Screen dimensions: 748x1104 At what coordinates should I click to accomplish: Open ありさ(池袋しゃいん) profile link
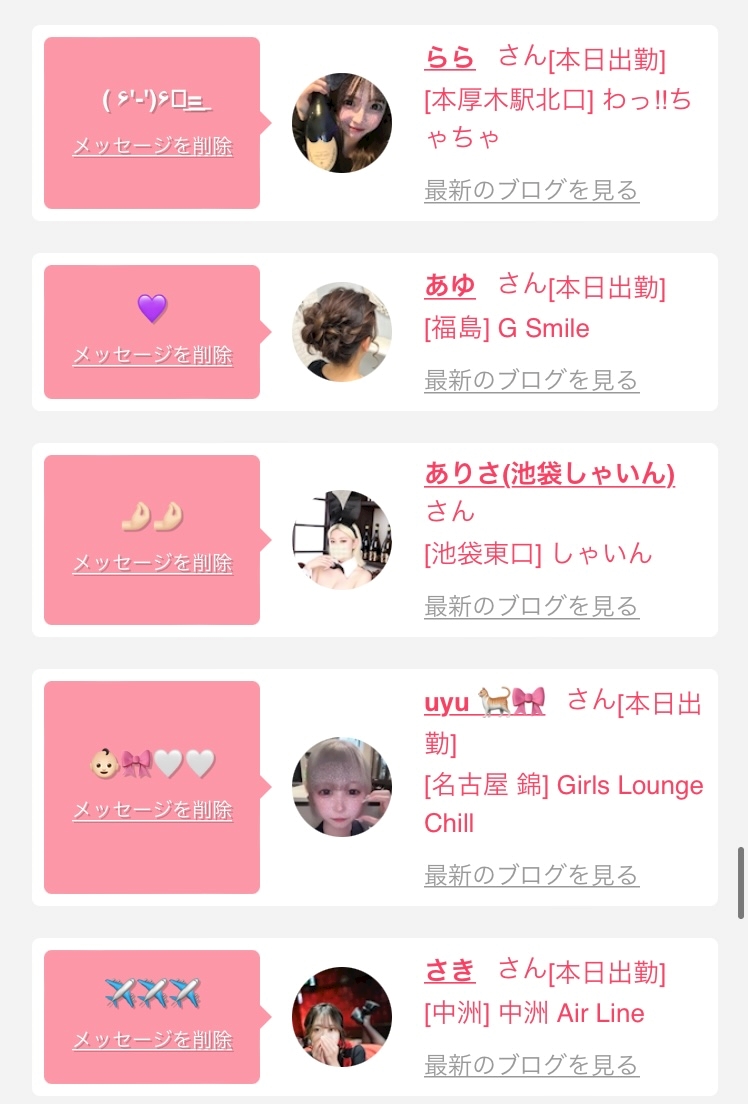tap(549, 474)
